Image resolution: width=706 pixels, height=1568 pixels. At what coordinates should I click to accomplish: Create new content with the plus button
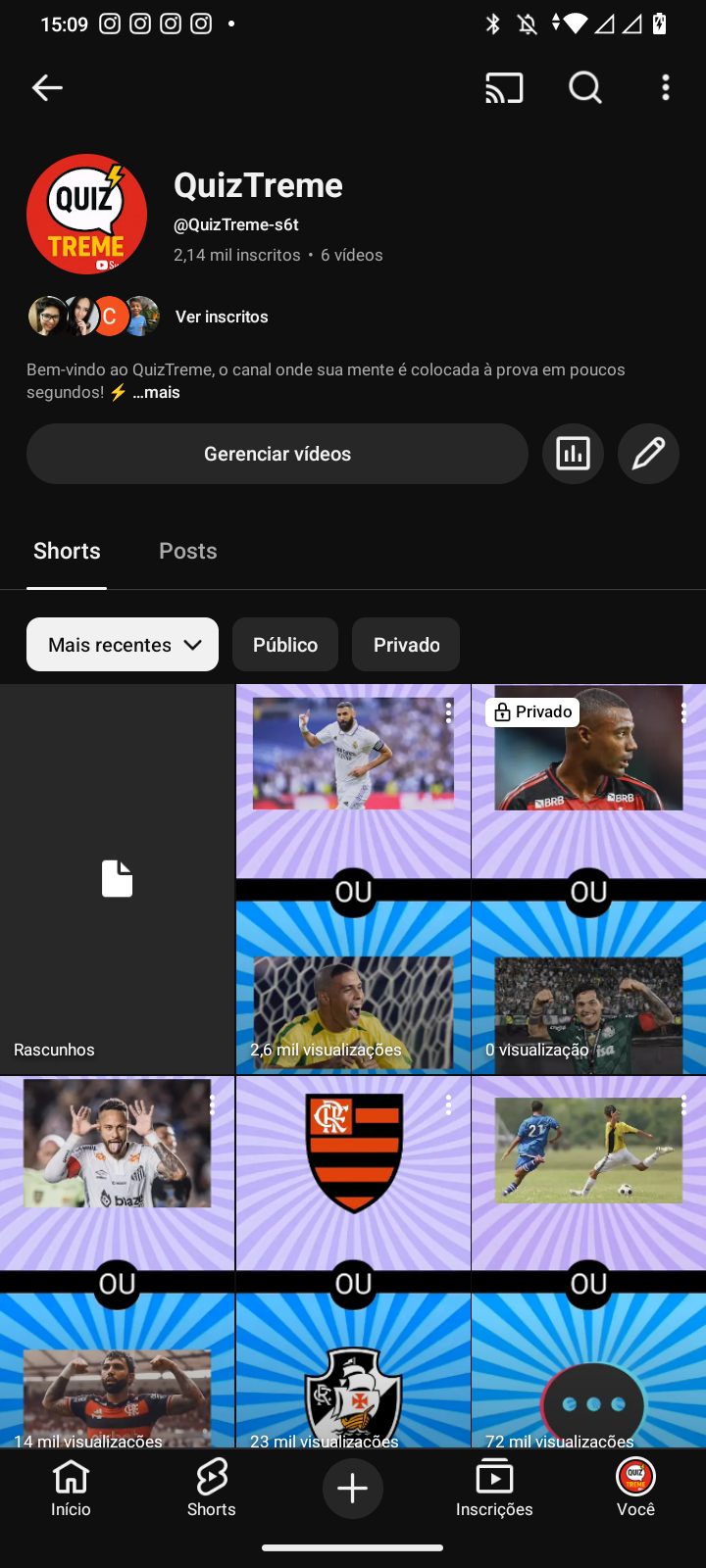353,1488
